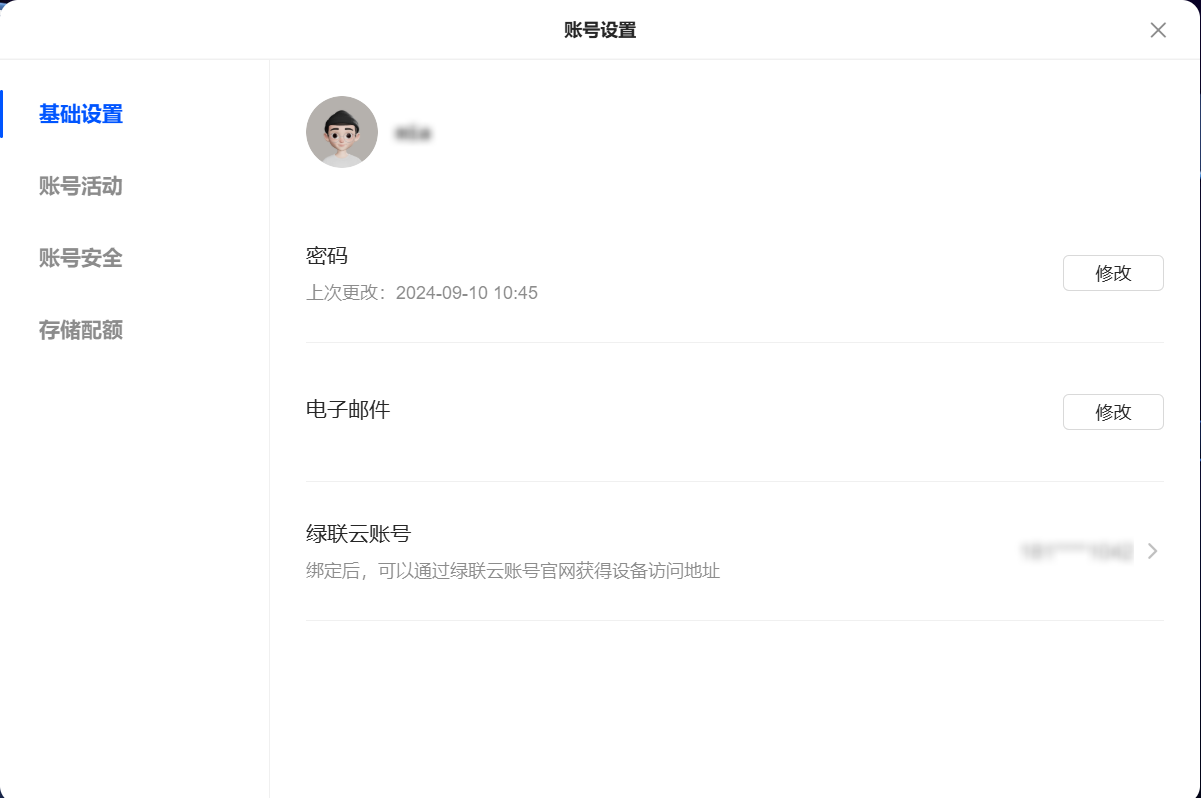Tap 修改 next to 电子邮件
This screenshot has height=798, width=1201.
[1112, 412]
